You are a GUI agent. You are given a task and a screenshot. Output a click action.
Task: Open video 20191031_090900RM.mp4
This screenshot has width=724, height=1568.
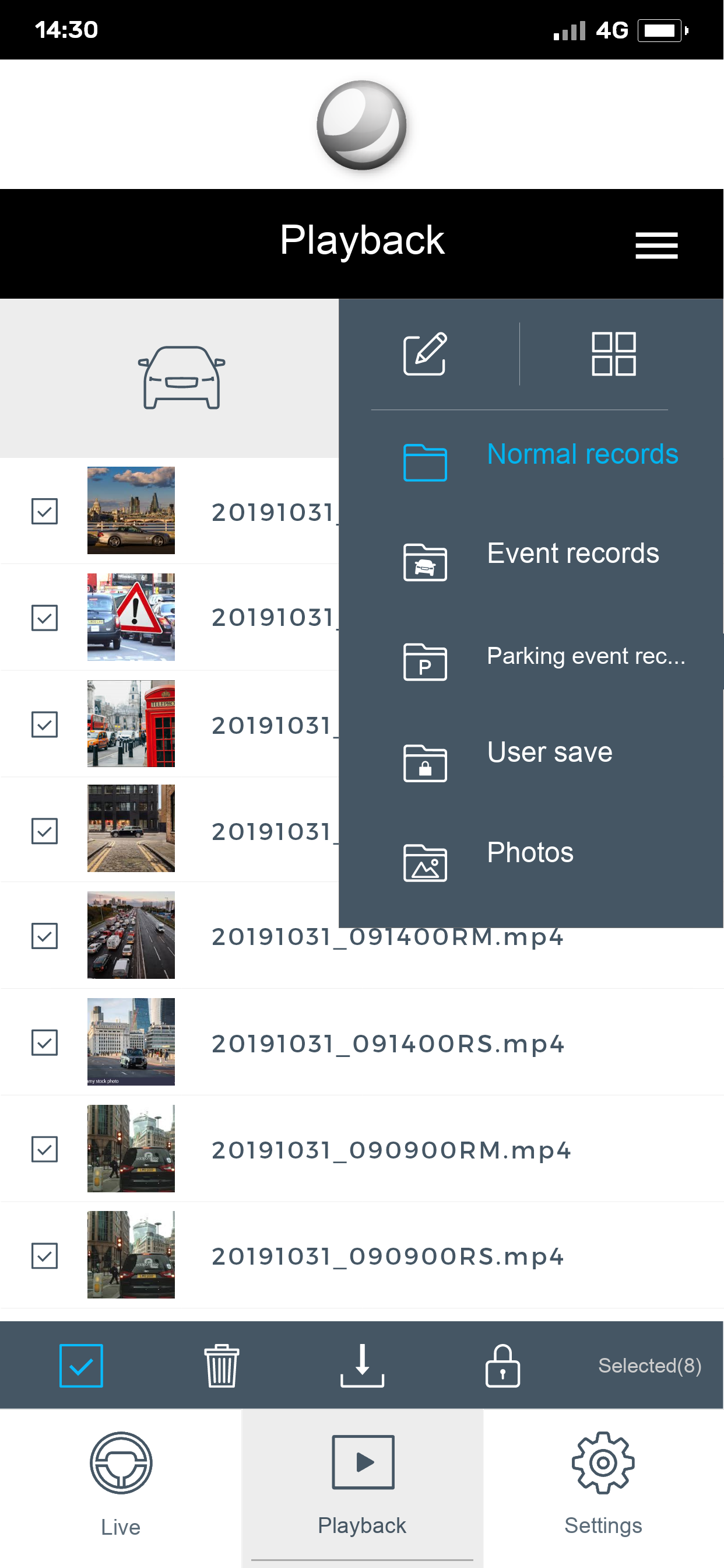(391, 1150)
